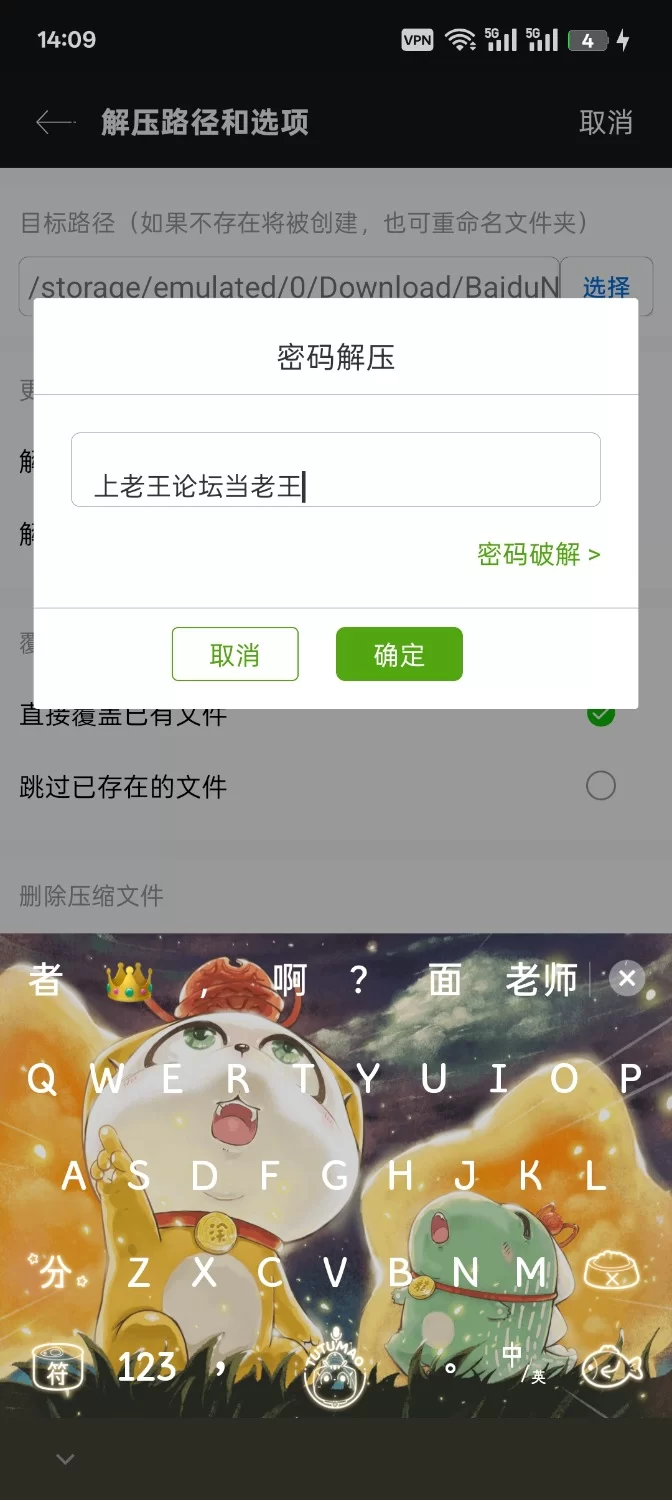Choose the candidate word 老师
This screenshot has height=1500, width=672.
click(541, 980)
